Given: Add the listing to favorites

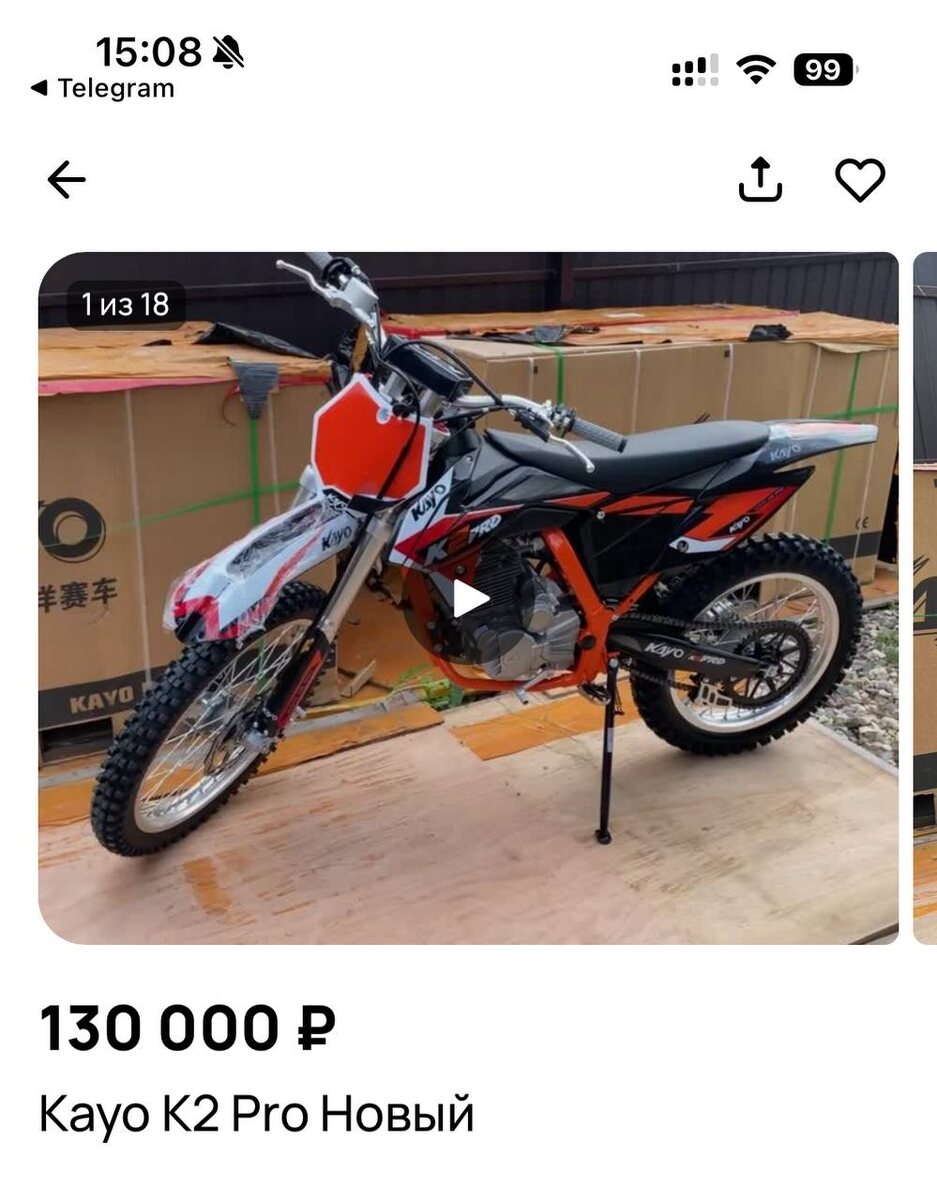Looking at the screenshot, I should point(860,180).
